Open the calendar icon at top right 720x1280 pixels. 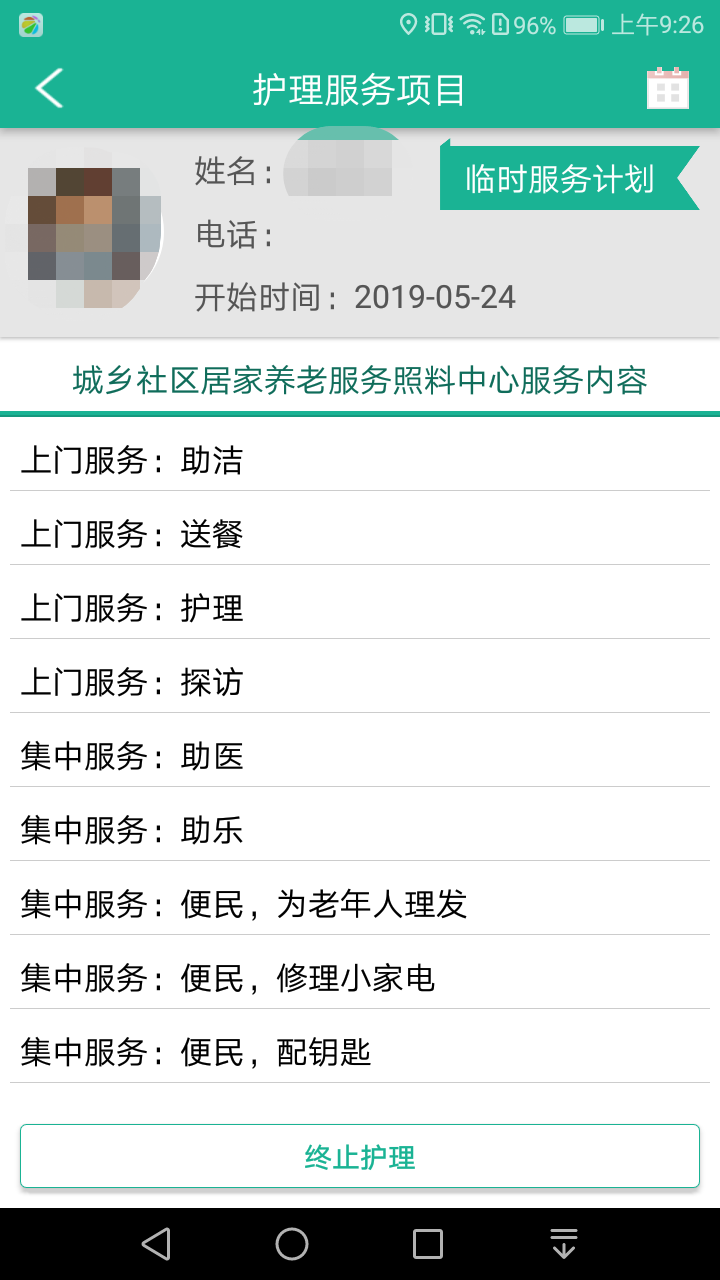[x=669, y=88]
